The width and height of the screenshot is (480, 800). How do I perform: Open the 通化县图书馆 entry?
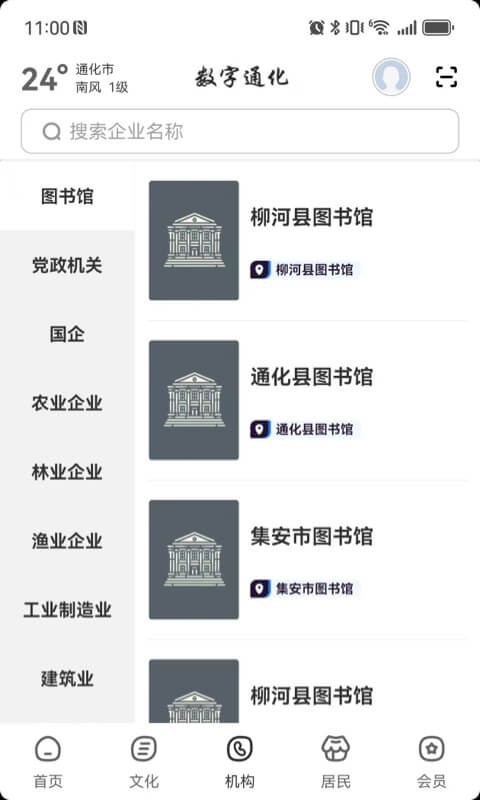pyautogui.click(x=308, y=400)
